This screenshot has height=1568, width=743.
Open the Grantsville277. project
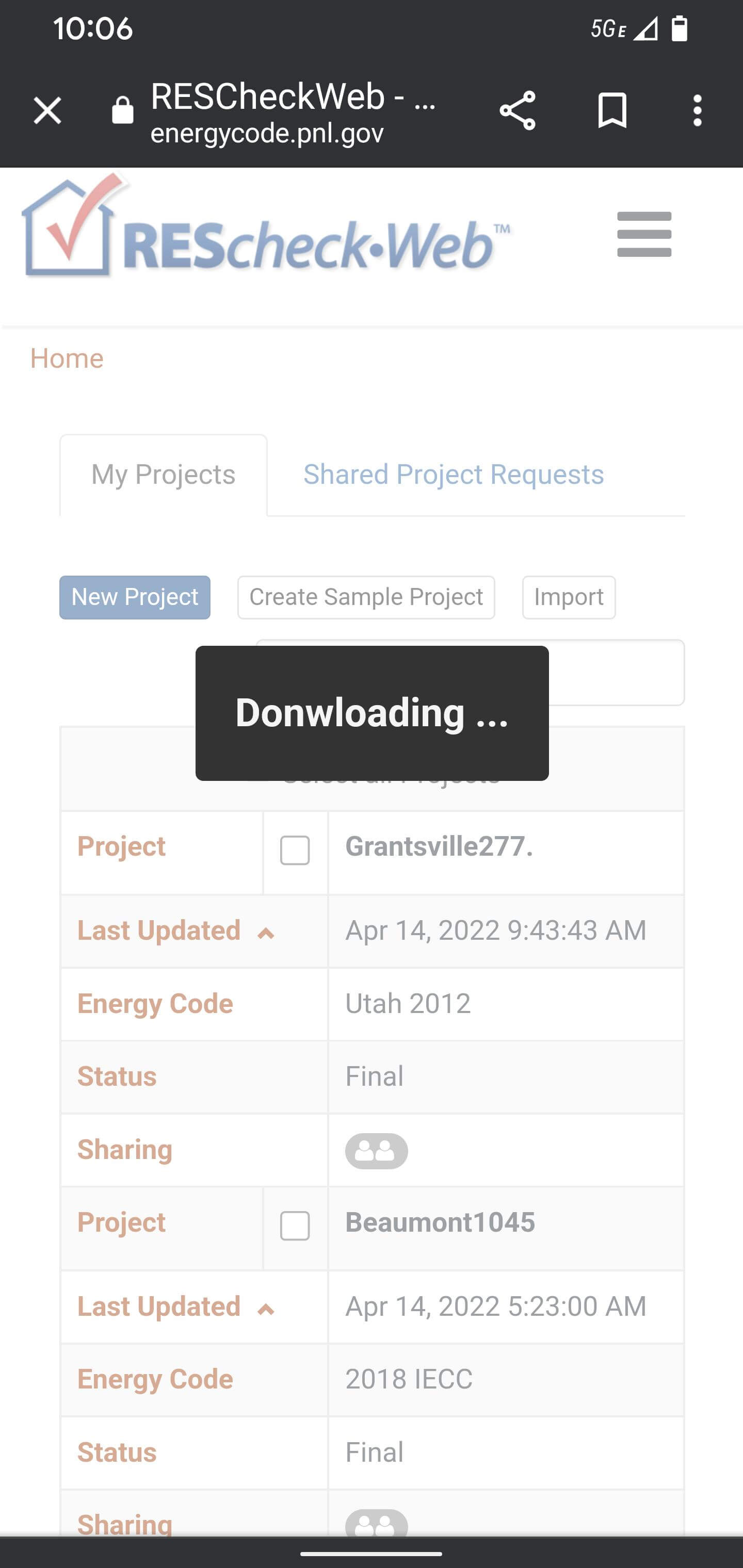(x=439, y=847)
